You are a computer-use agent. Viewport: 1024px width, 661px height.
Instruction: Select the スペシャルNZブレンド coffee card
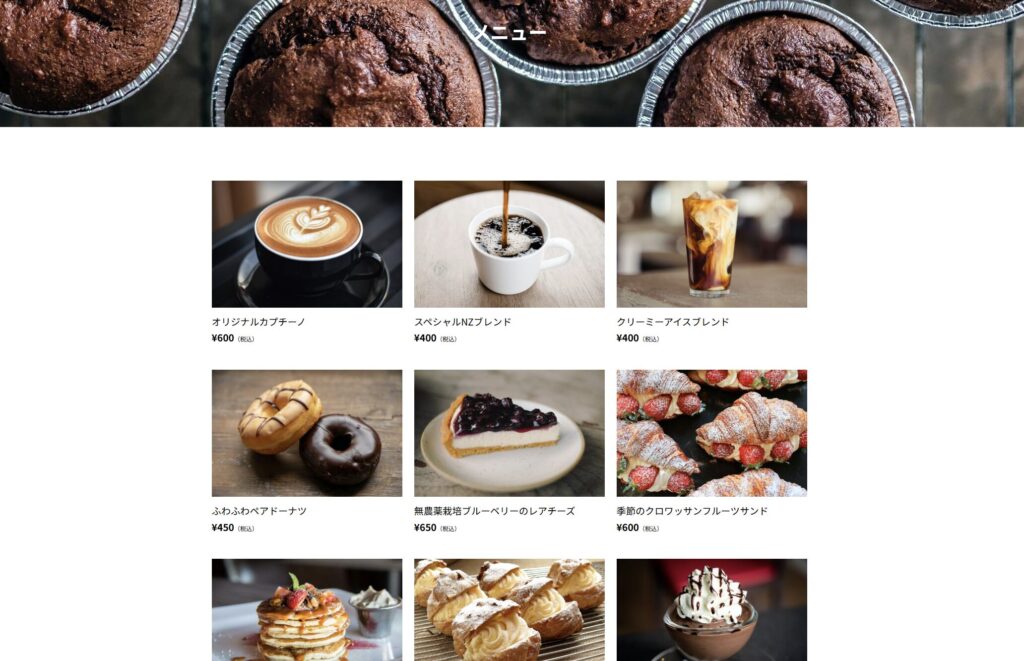509,244
